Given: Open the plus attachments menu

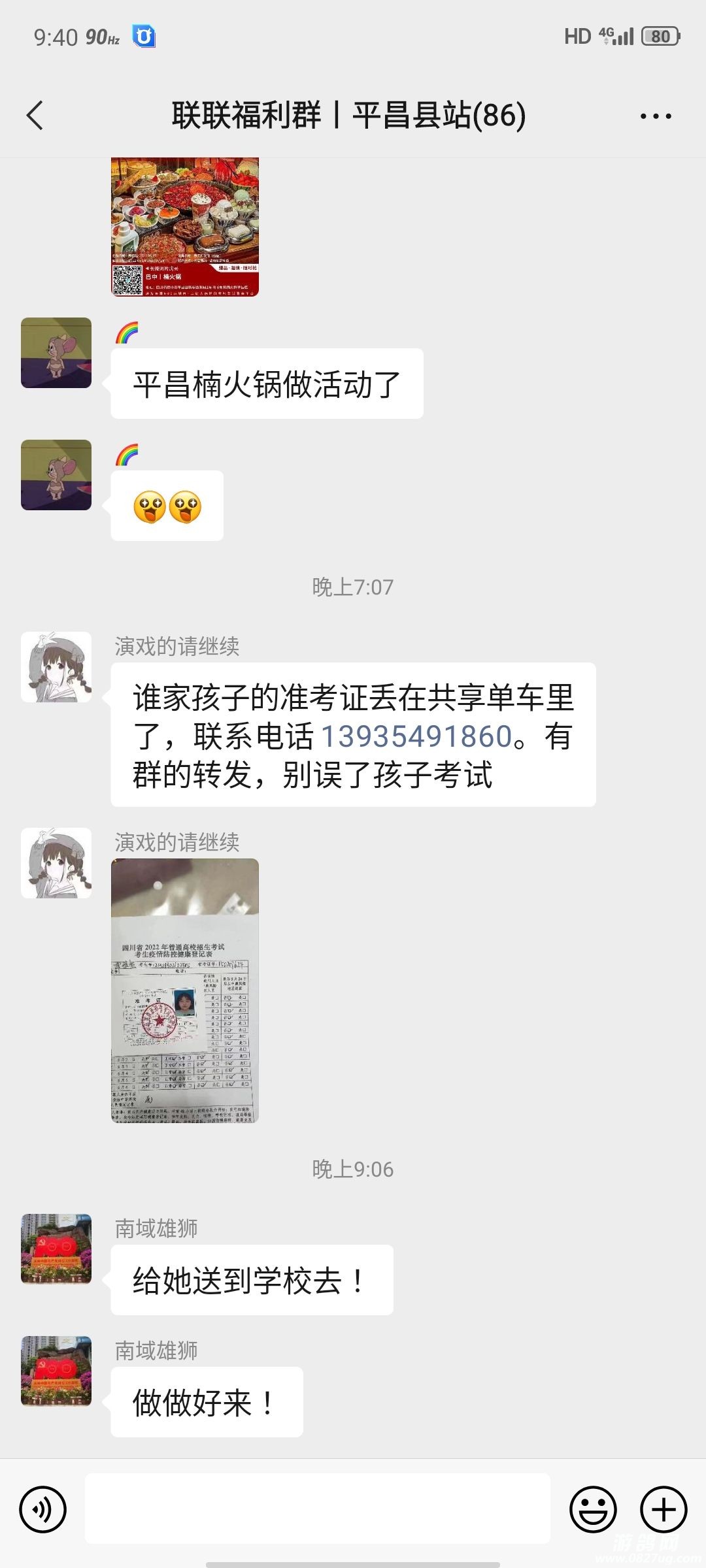Looking at the screenshot, I should [x=664, y=1510].
